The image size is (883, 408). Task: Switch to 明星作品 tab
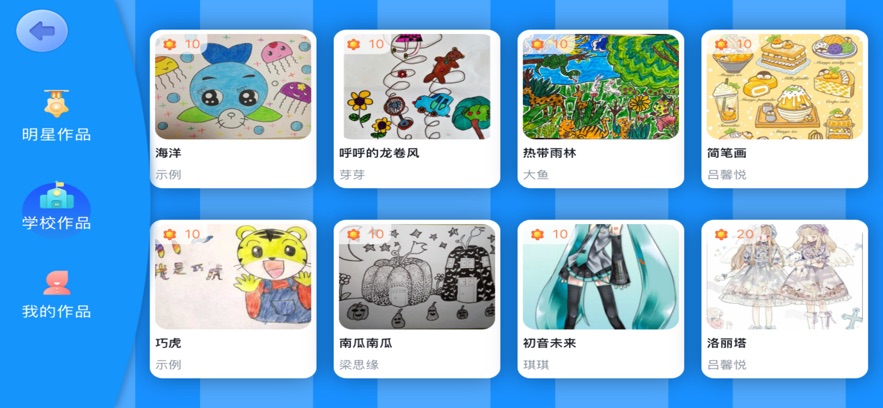pos(56,116)
